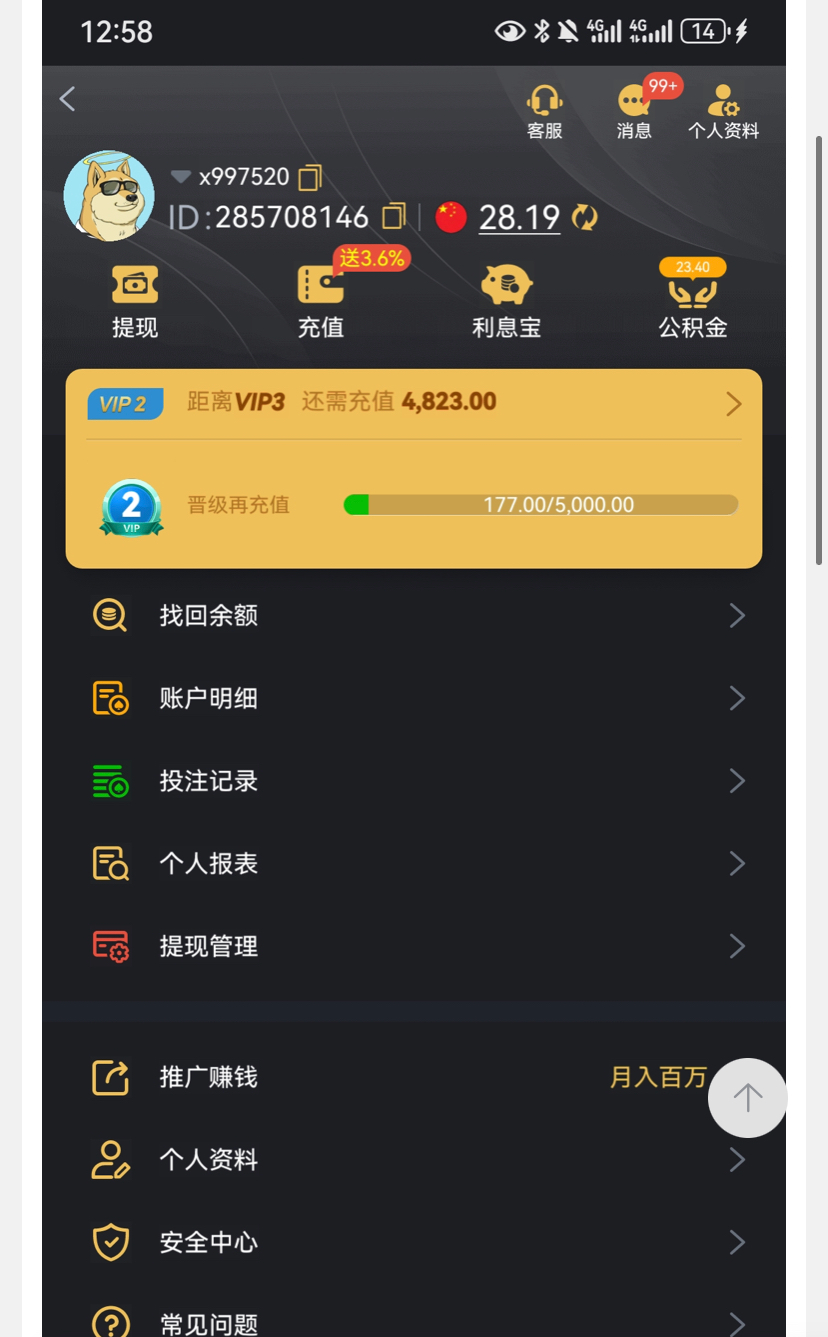View 投注记录
This screenshot has height=1337, width=828.
414,781
